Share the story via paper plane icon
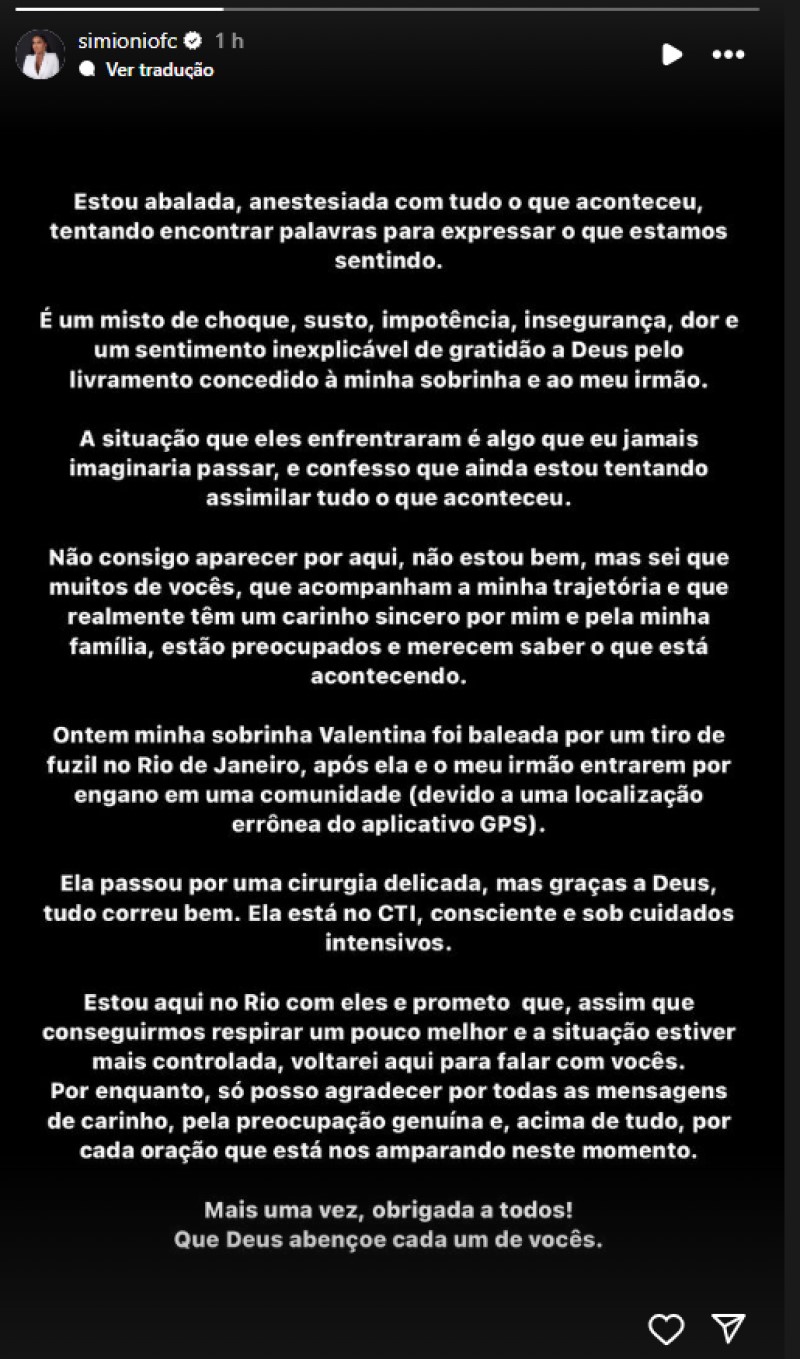The width and height of the screenshot is (800, 1359). coord(729,1328)
